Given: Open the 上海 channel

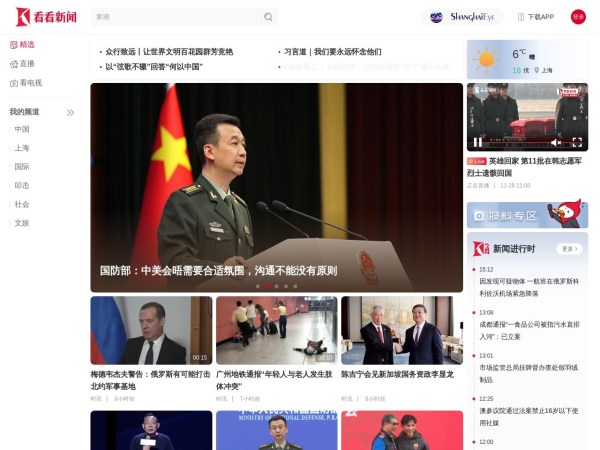Looking at the screenshot, I should click(22, 148).
